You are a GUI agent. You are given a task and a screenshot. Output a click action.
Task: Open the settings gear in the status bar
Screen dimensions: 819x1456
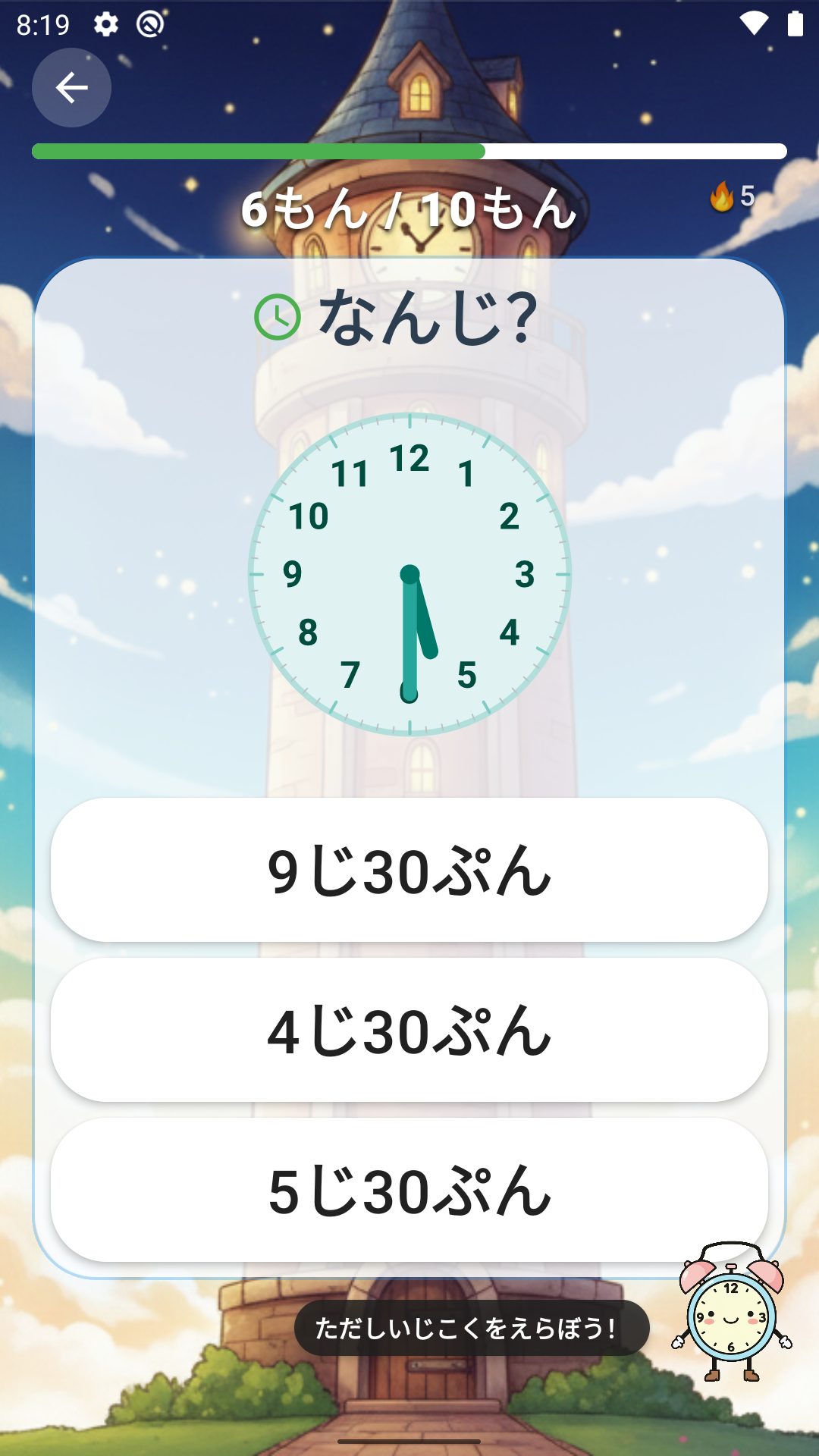tap(105, 23)
